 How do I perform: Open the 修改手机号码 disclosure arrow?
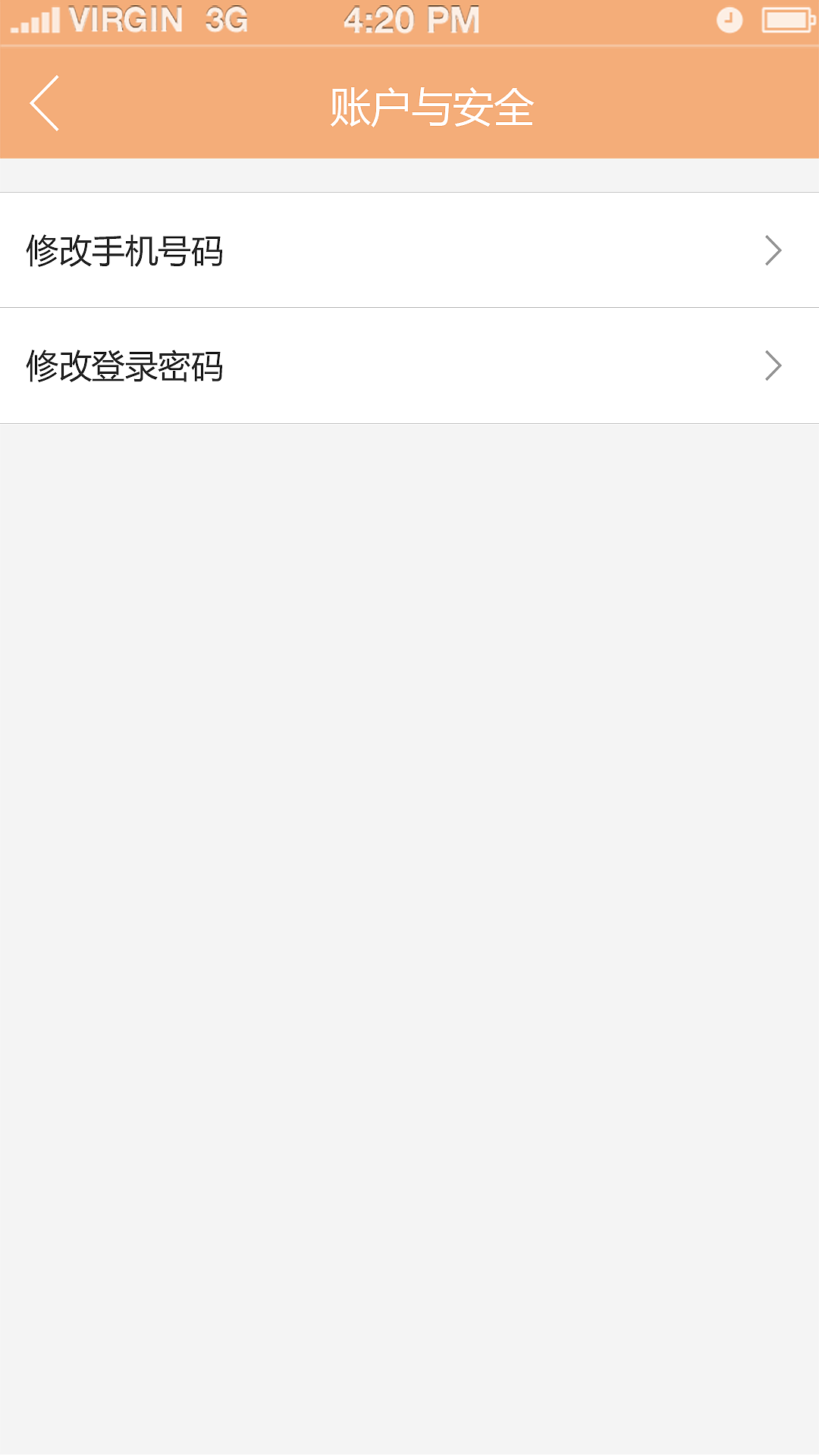click(773, 250)
